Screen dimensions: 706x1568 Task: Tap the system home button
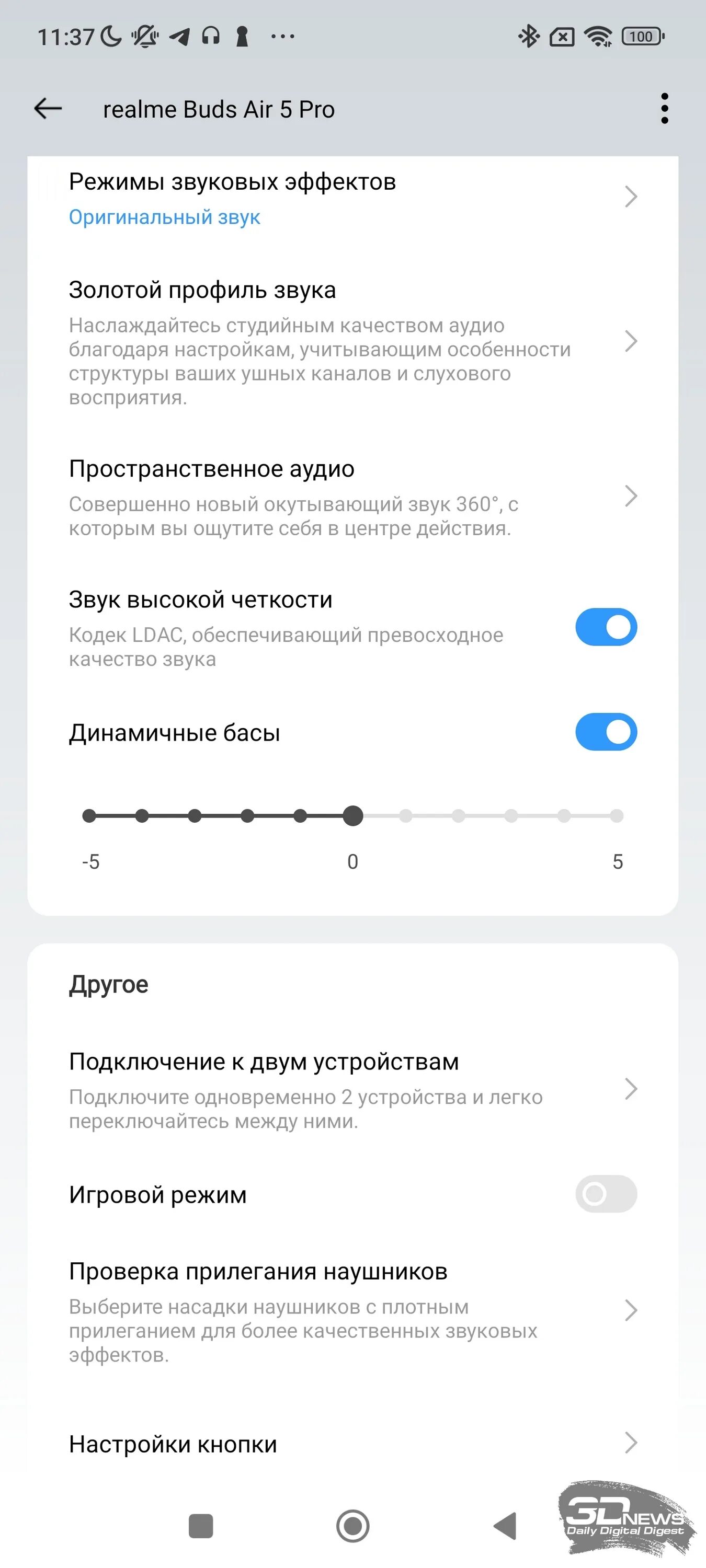352,1526
